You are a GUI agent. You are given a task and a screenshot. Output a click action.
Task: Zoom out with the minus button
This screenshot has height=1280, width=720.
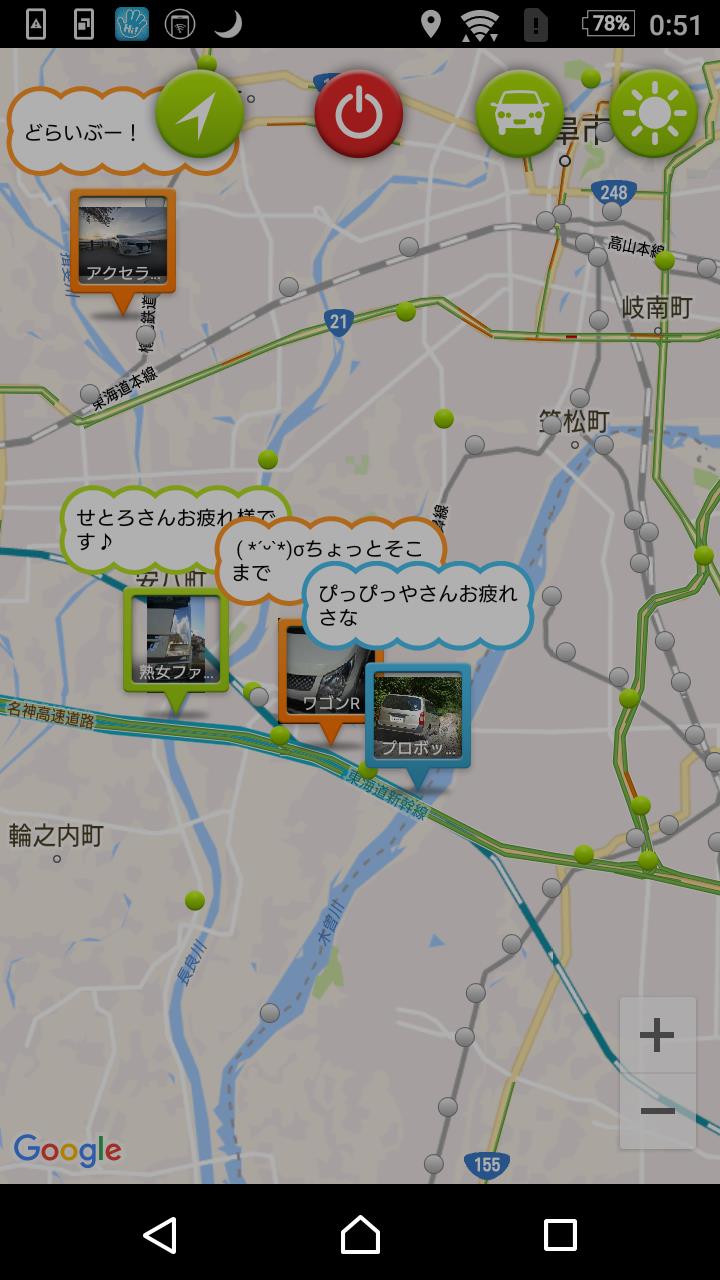pyautogui.click(x=657, y=1111)
